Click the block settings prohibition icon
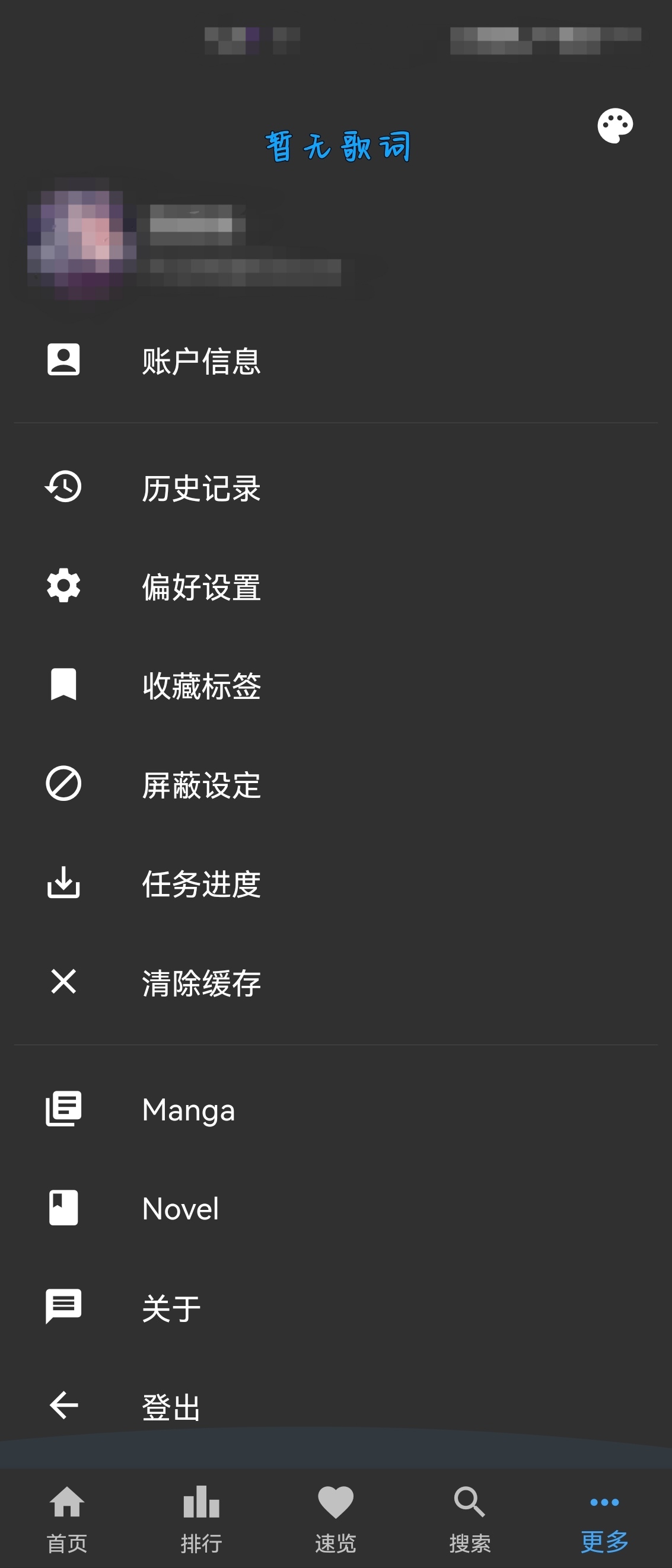Viewport: 672px width, 1568px height. tap(63, 785)
